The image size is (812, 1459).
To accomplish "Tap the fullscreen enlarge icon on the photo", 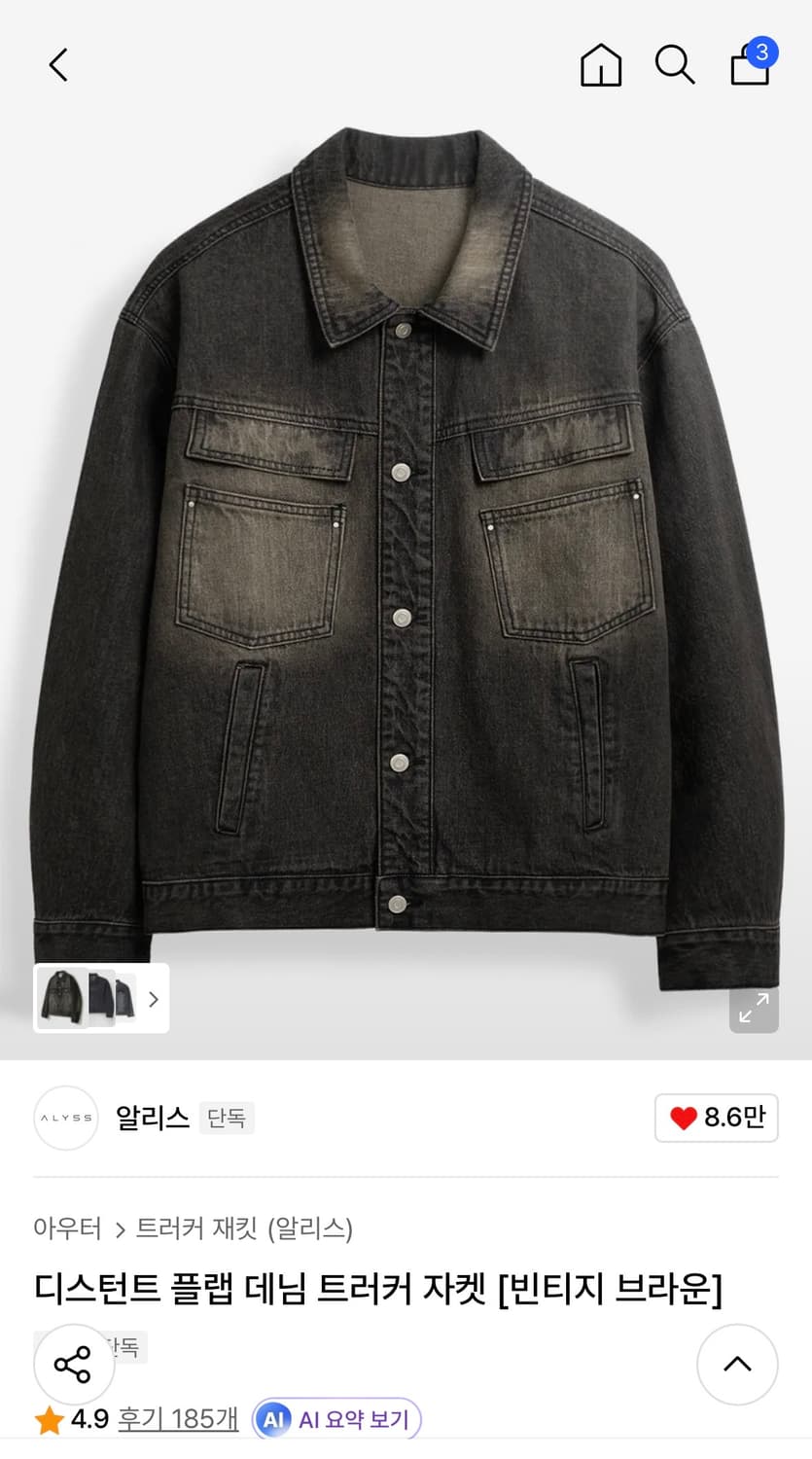I will [754, 1009].
